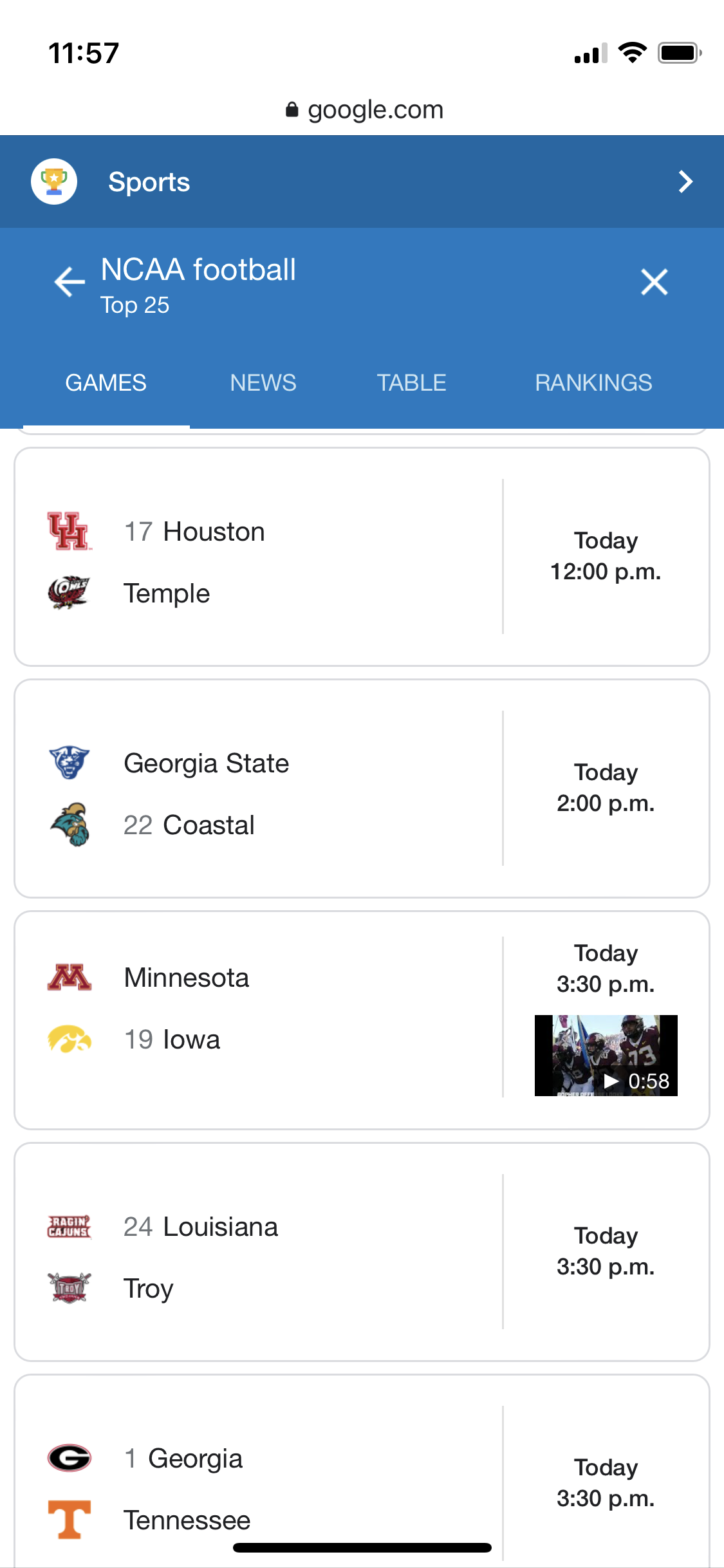Switch to the News tab

[263, 383]
